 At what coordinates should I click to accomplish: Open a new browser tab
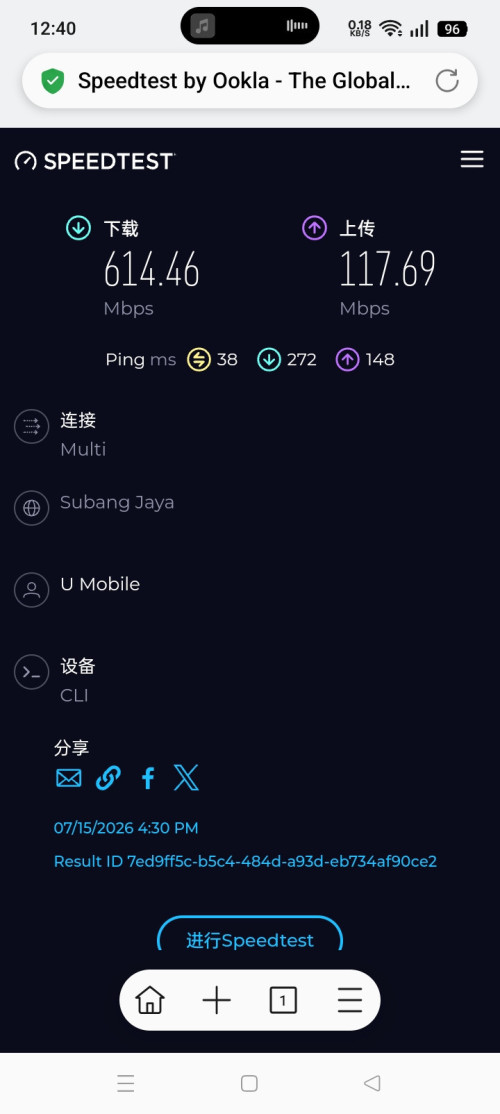point(217,1000)
